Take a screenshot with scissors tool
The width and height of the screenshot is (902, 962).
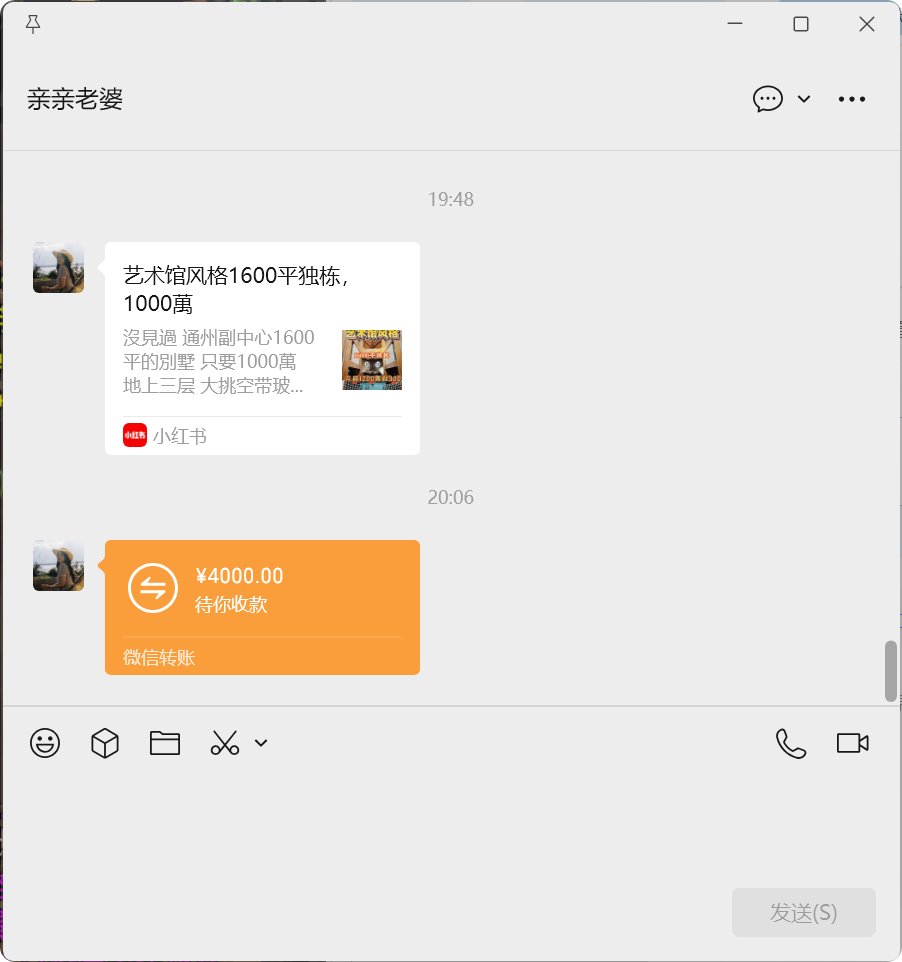coord(225,743)
